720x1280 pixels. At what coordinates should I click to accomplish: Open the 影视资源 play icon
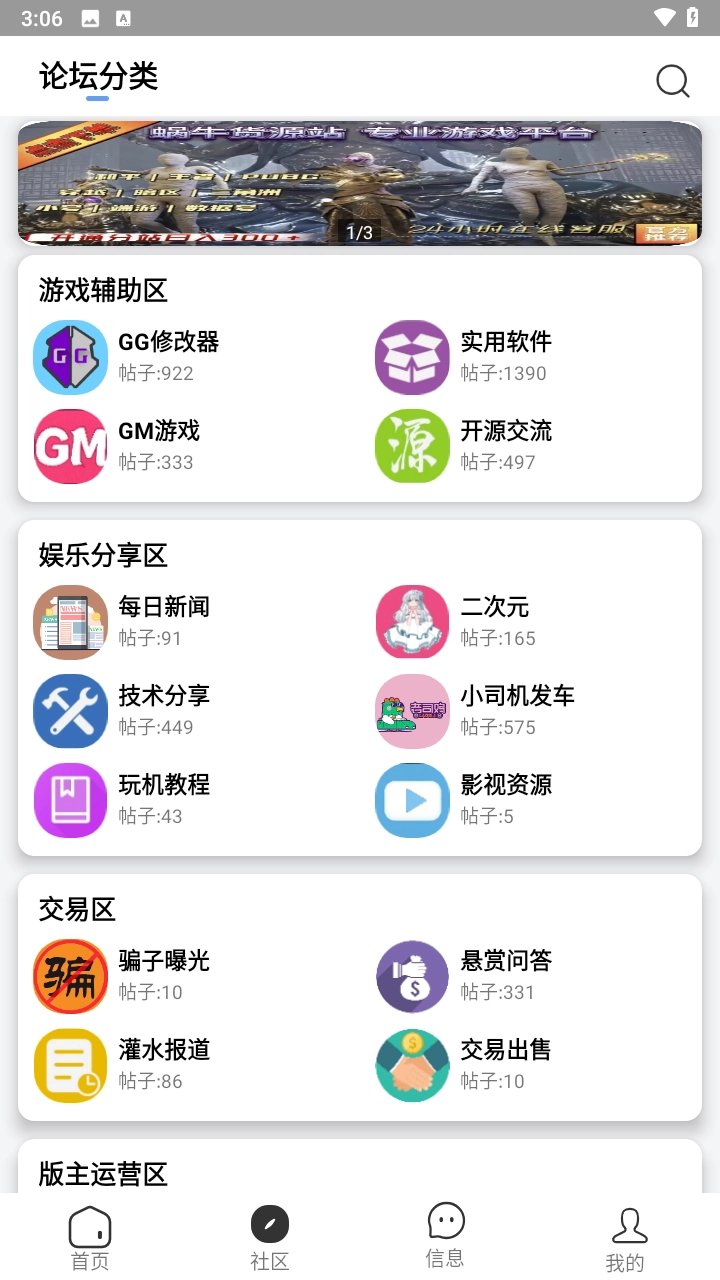412,800
